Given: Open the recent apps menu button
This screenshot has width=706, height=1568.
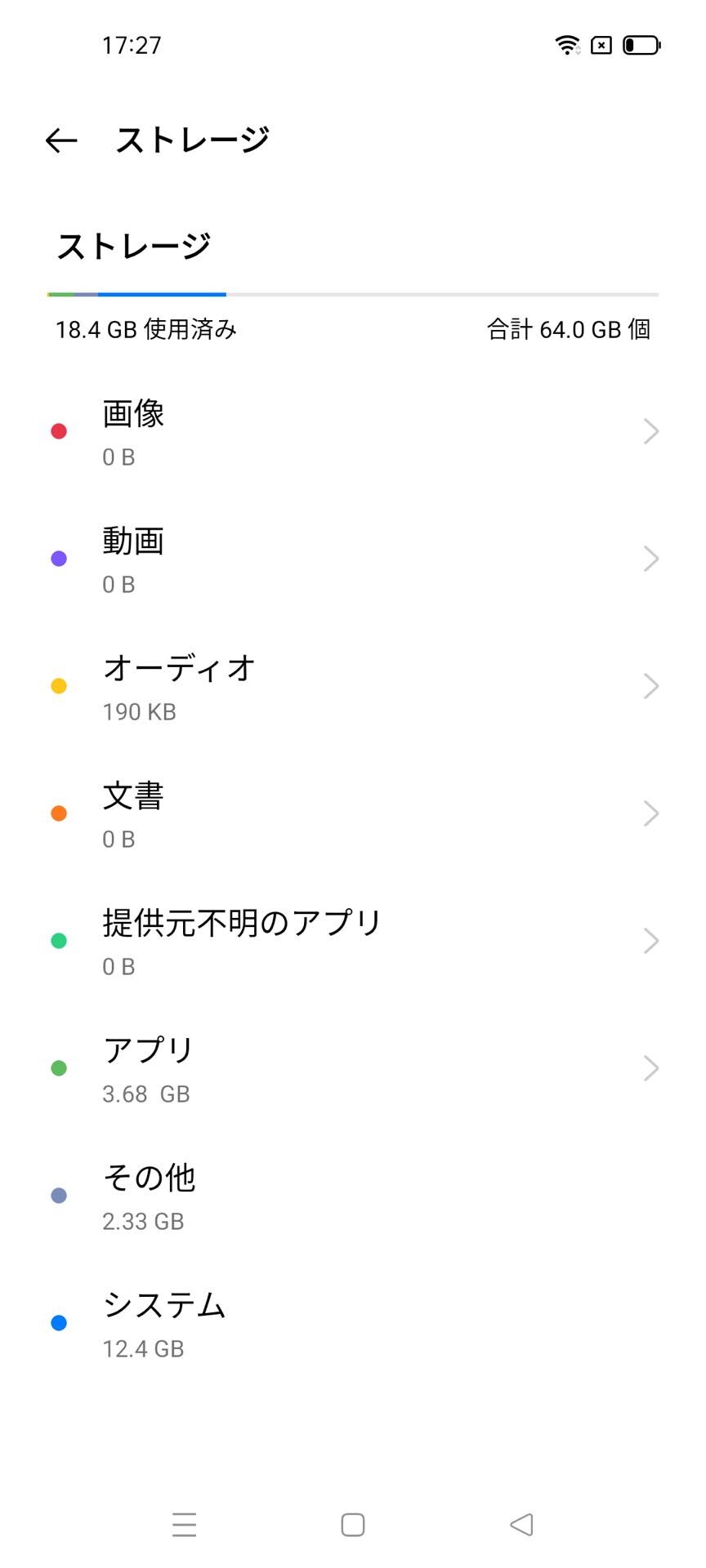Looking at the screenshot, I should [x=185, y=1525].
